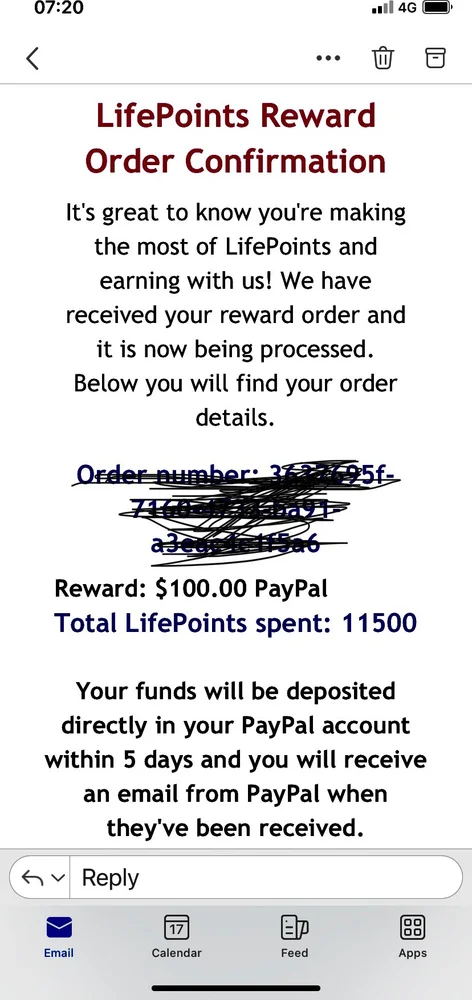This screenshot has width=472, height=1000.
Task: Switch to the Feed tab
Action: 295,936
